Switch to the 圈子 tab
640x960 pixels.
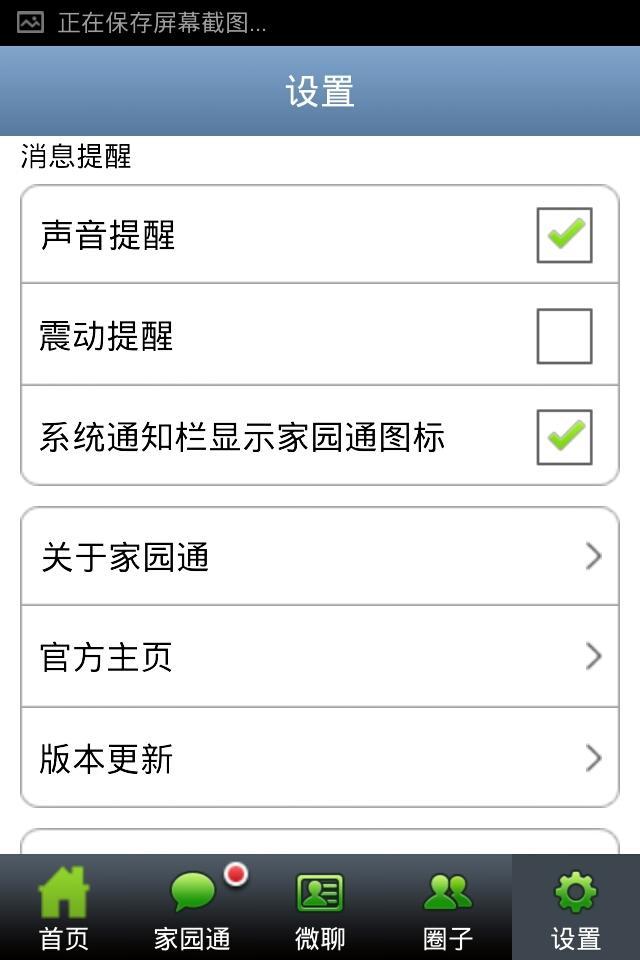click(448, 908)
